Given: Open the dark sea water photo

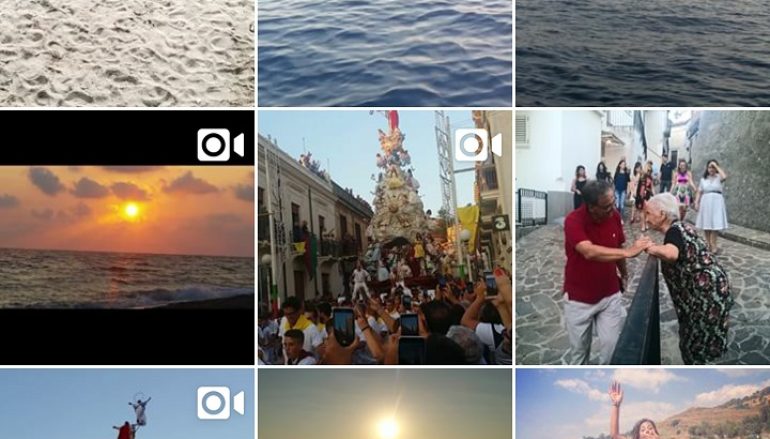Looking at the screenshot, I should click(x=642, y=52).
